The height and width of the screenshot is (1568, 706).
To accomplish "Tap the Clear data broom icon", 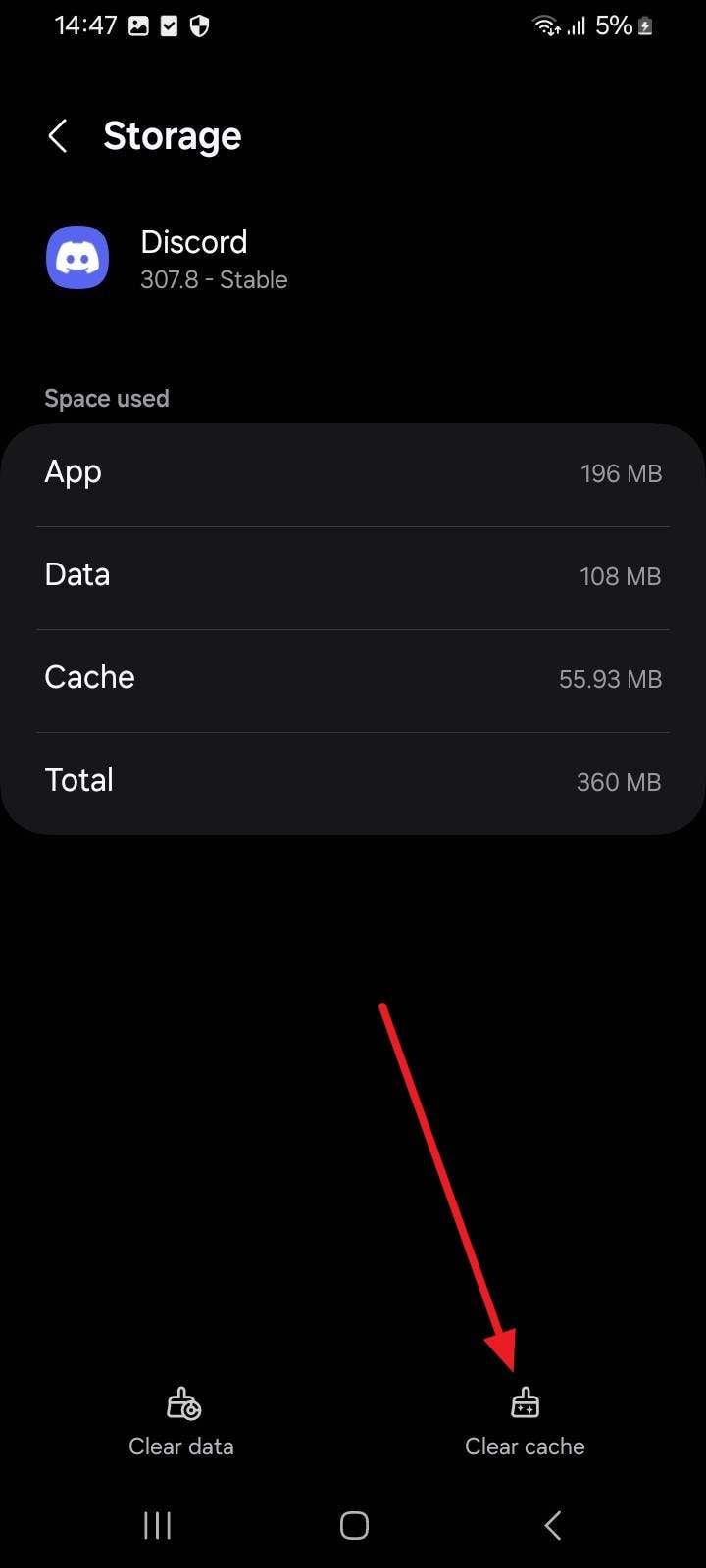I will tap(180, 1401).
